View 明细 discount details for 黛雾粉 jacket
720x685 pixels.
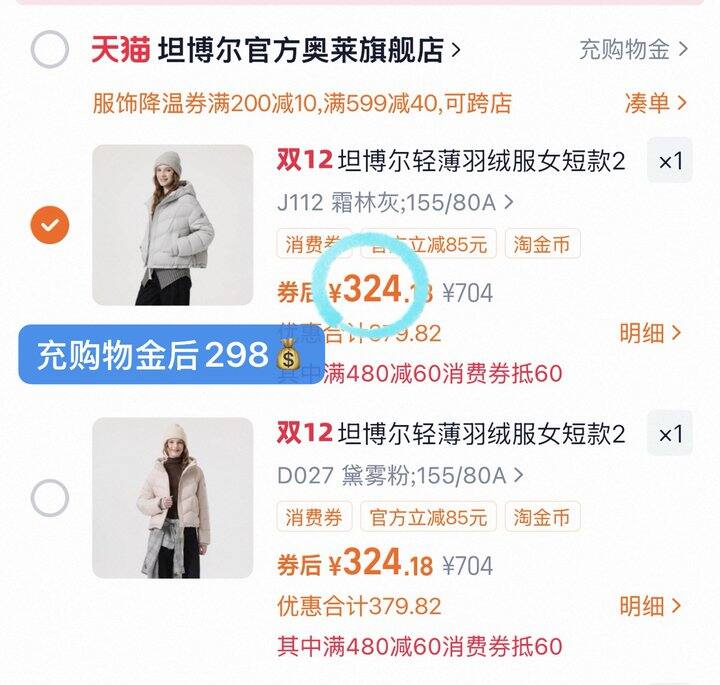650,606
